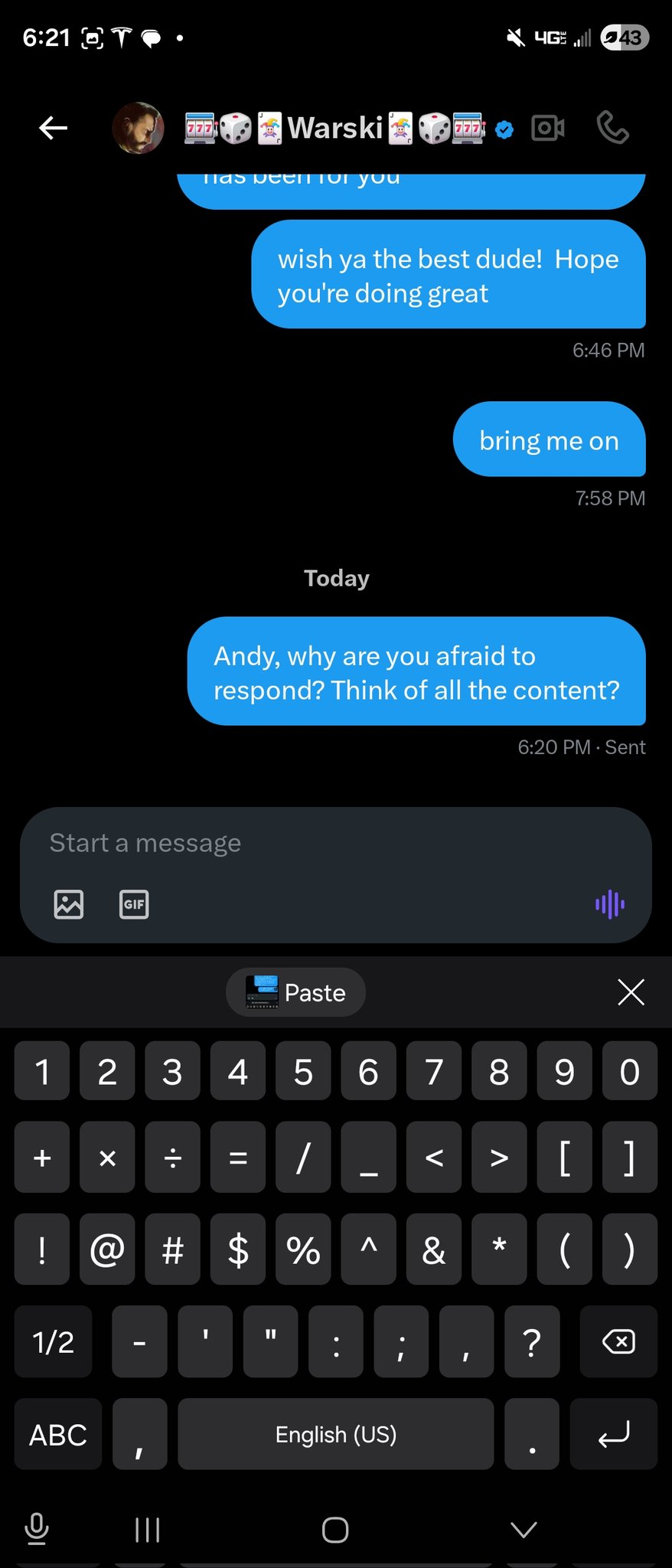
Task: Start a voice call with Warski
Action: pos(612,128)
